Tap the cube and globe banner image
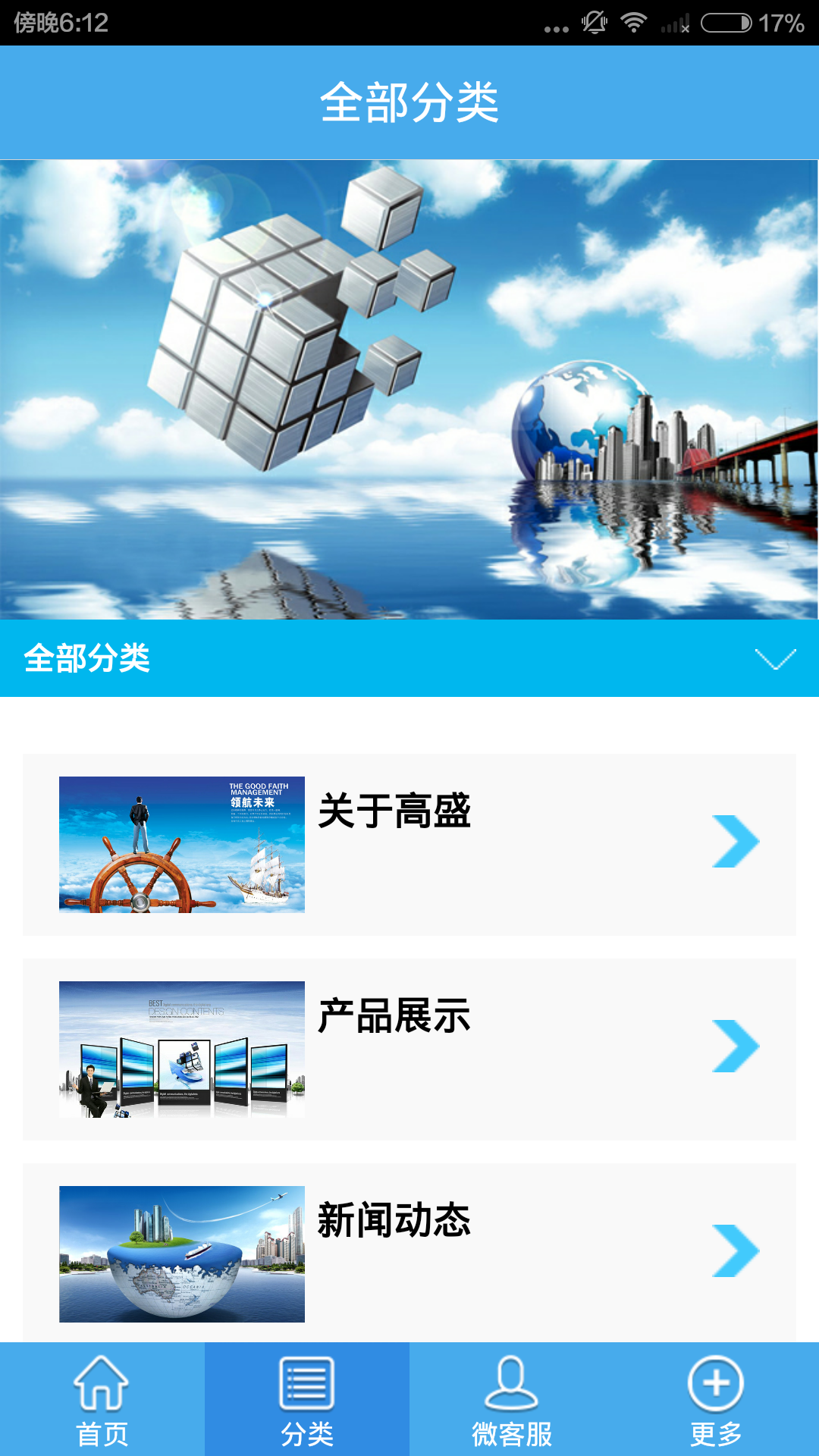Screen dimensions: 819x1456 409,389
